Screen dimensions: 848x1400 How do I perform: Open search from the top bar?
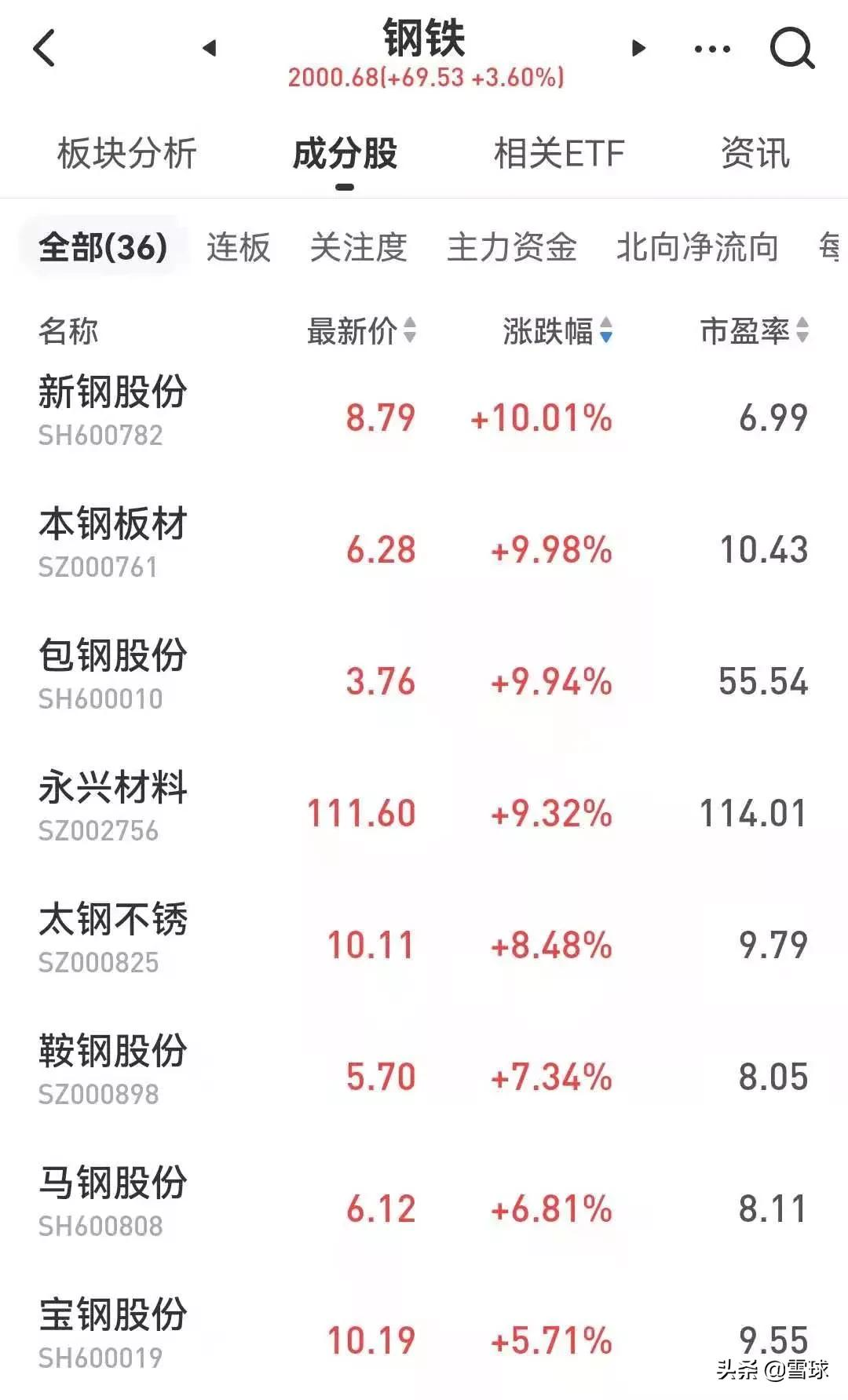pos(794,49)
